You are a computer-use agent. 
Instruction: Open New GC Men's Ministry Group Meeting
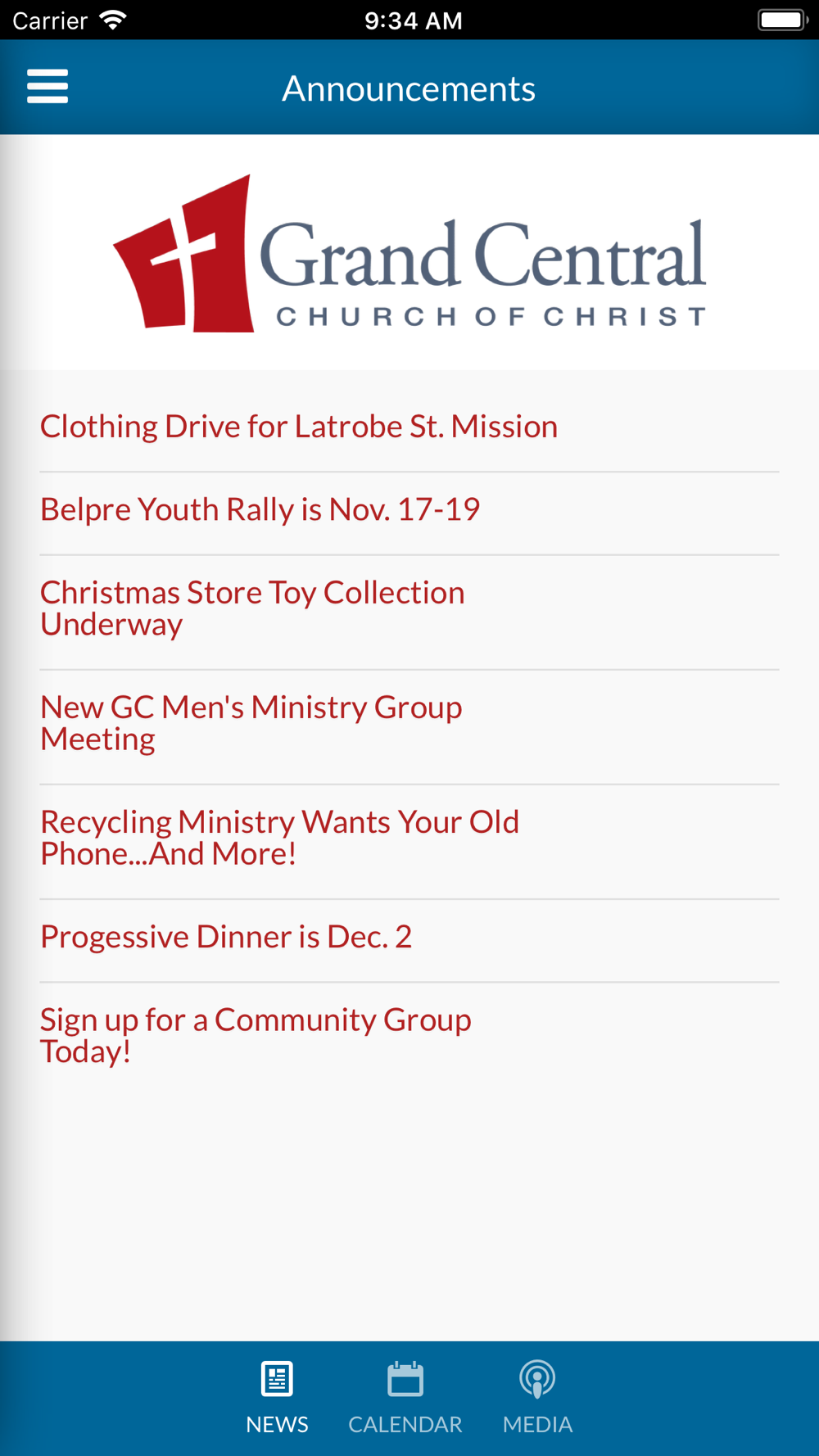(409, 724)
